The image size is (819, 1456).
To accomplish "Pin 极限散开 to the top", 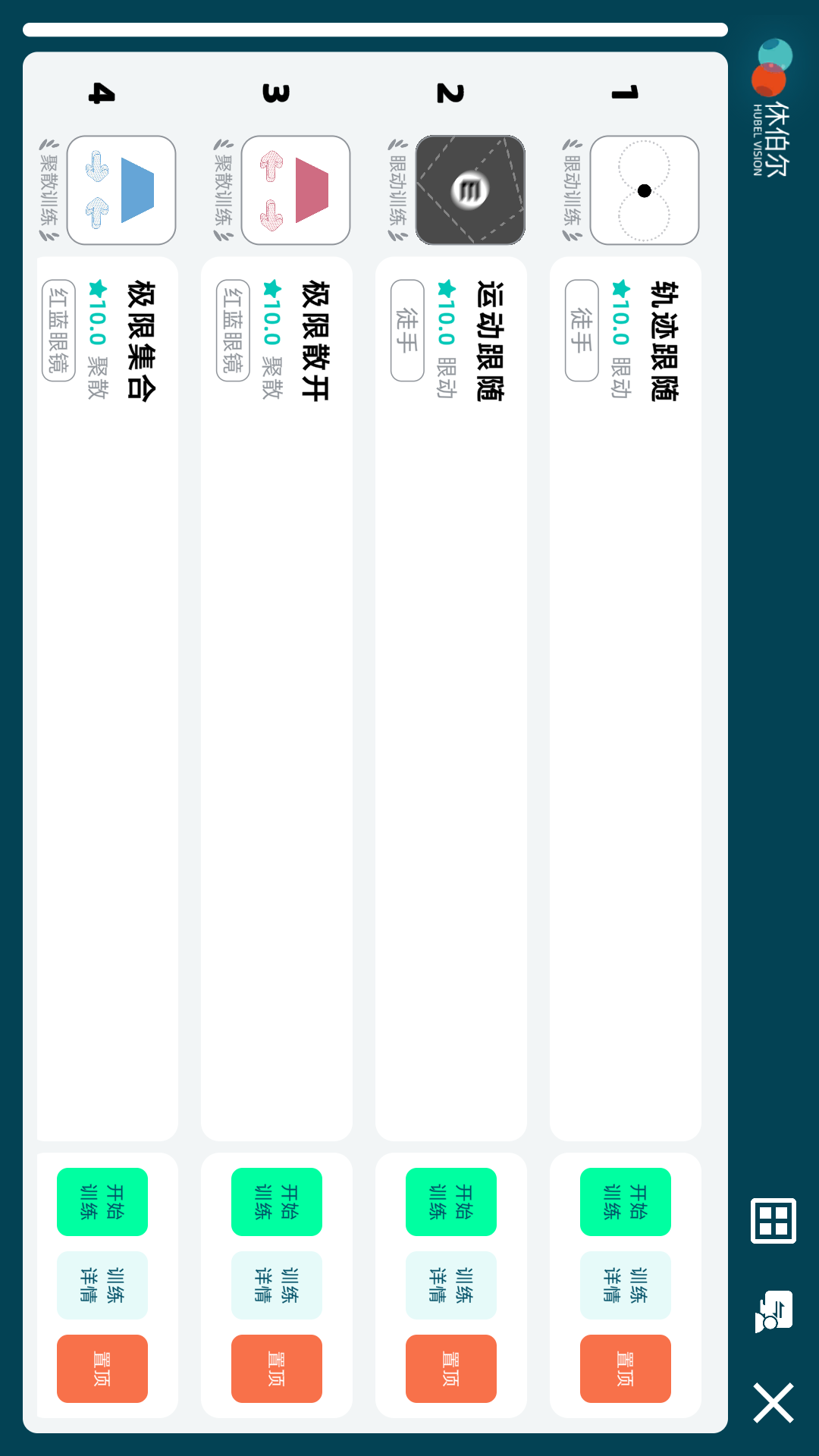I will point(277,1369).
